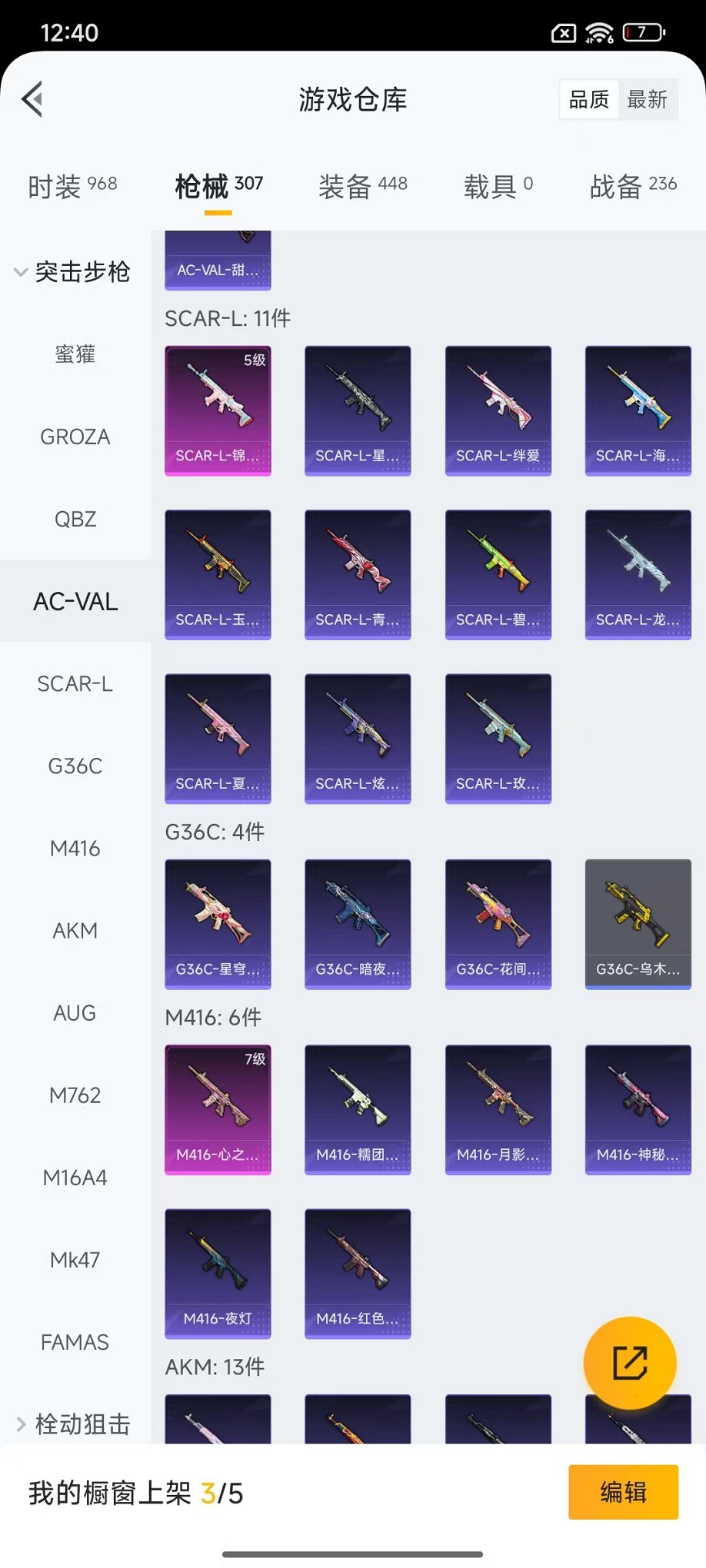Screen dimensions: 706x1568
Task: Choose GROZA in the side list
Action: coord(75,437)
